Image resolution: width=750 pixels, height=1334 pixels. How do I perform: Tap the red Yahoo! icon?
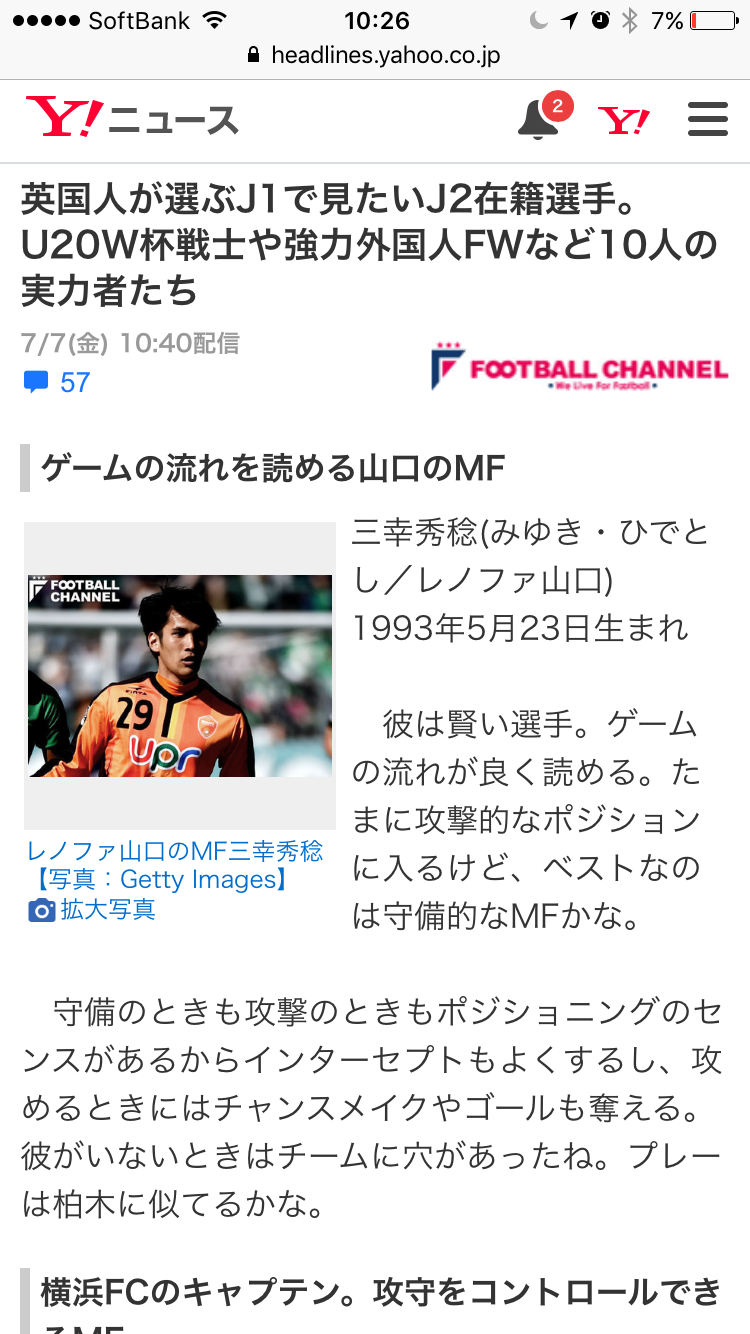click(x=624, y=121)
